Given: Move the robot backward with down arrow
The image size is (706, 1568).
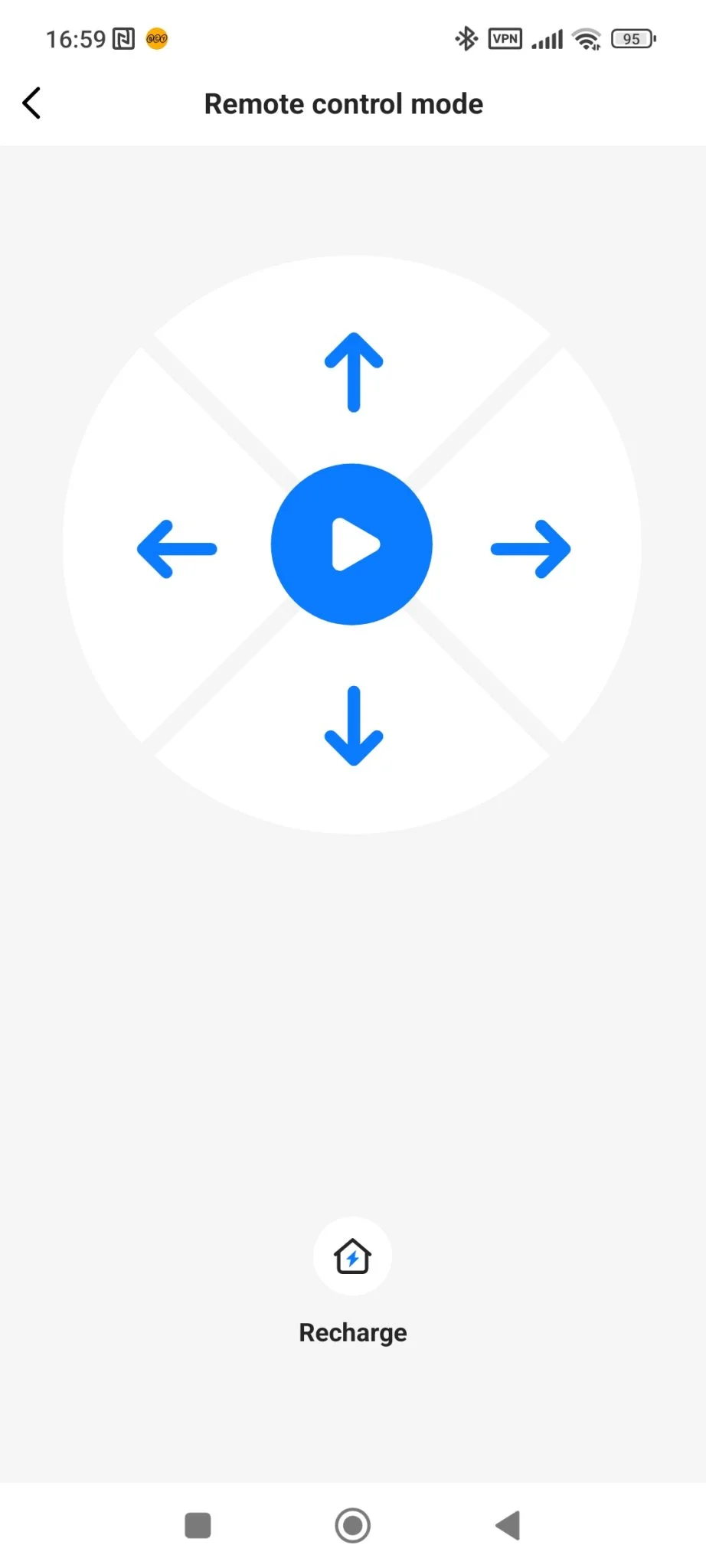Looking at the screenshot, I should pyautogui.click(x=353, y=725).
